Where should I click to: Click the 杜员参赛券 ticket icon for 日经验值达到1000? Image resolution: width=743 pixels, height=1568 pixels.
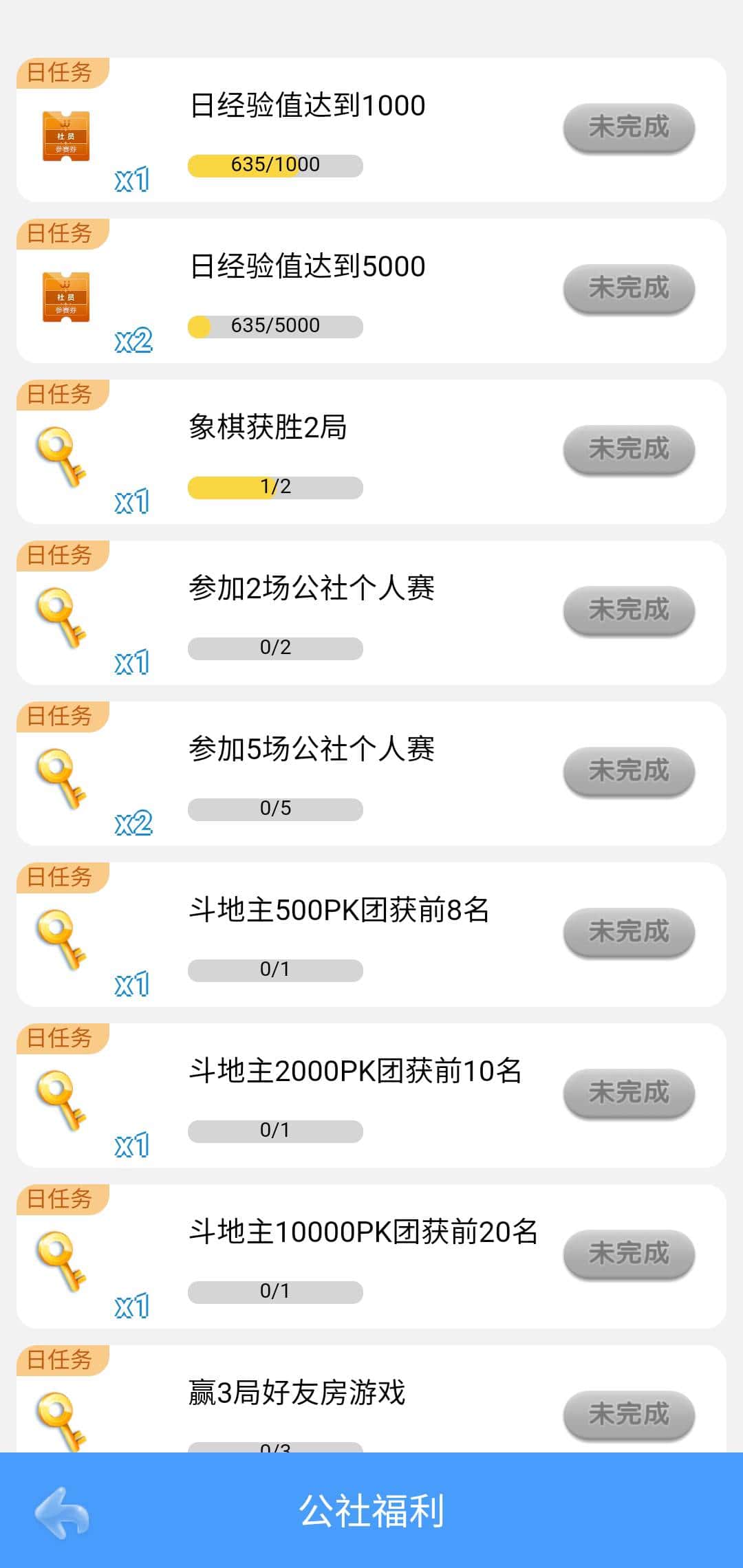tap(65, 134)
